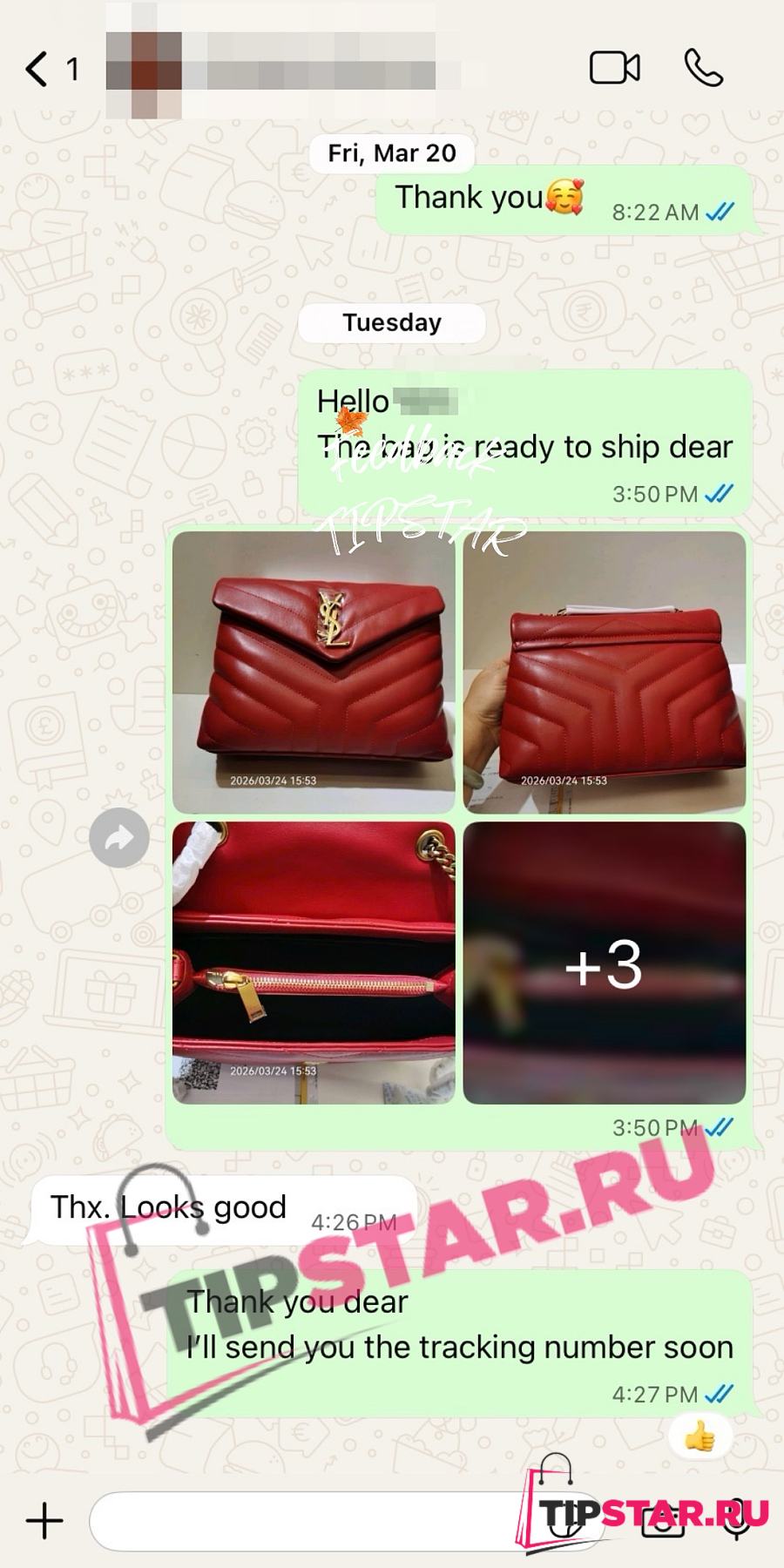This screenshot has width=784, height=1568.
Task: Start a voice call with this contact
Action: pos(704,68)
